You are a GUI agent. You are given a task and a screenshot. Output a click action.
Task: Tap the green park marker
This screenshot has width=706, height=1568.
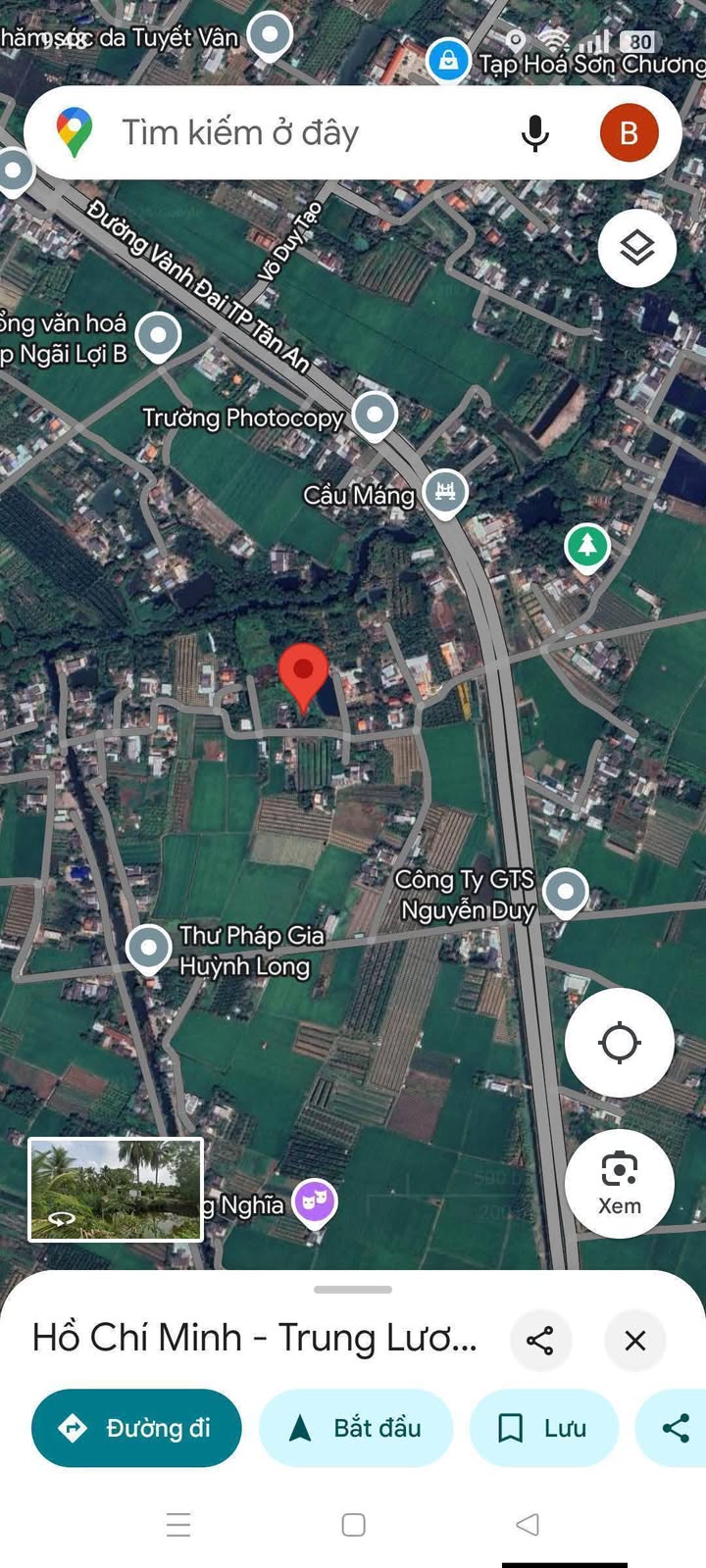click(x=587, y=547)
